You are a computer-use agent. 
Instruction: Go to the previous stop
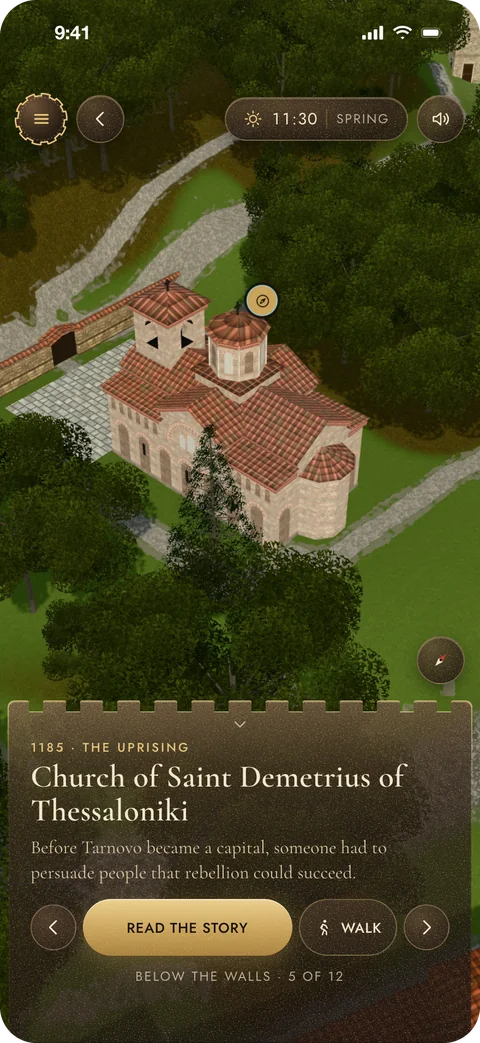53,927
